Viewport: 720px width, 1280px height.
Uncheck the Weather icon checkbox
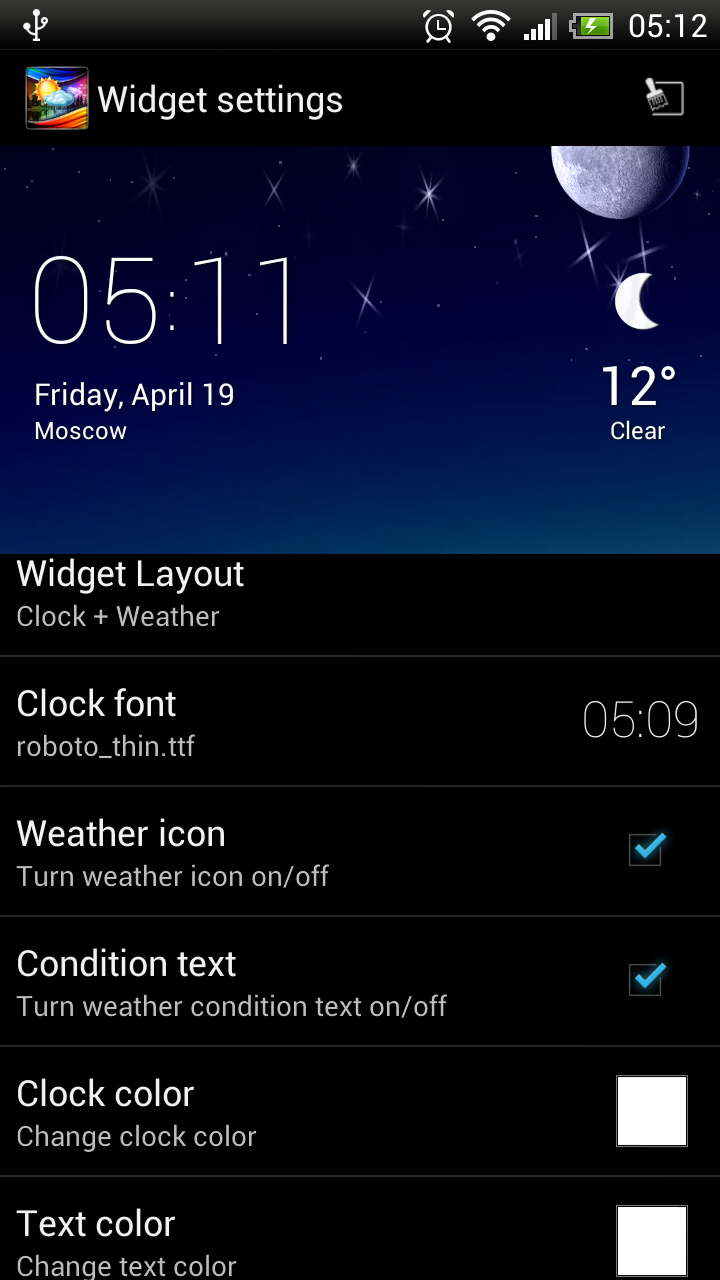pos(647,850)
